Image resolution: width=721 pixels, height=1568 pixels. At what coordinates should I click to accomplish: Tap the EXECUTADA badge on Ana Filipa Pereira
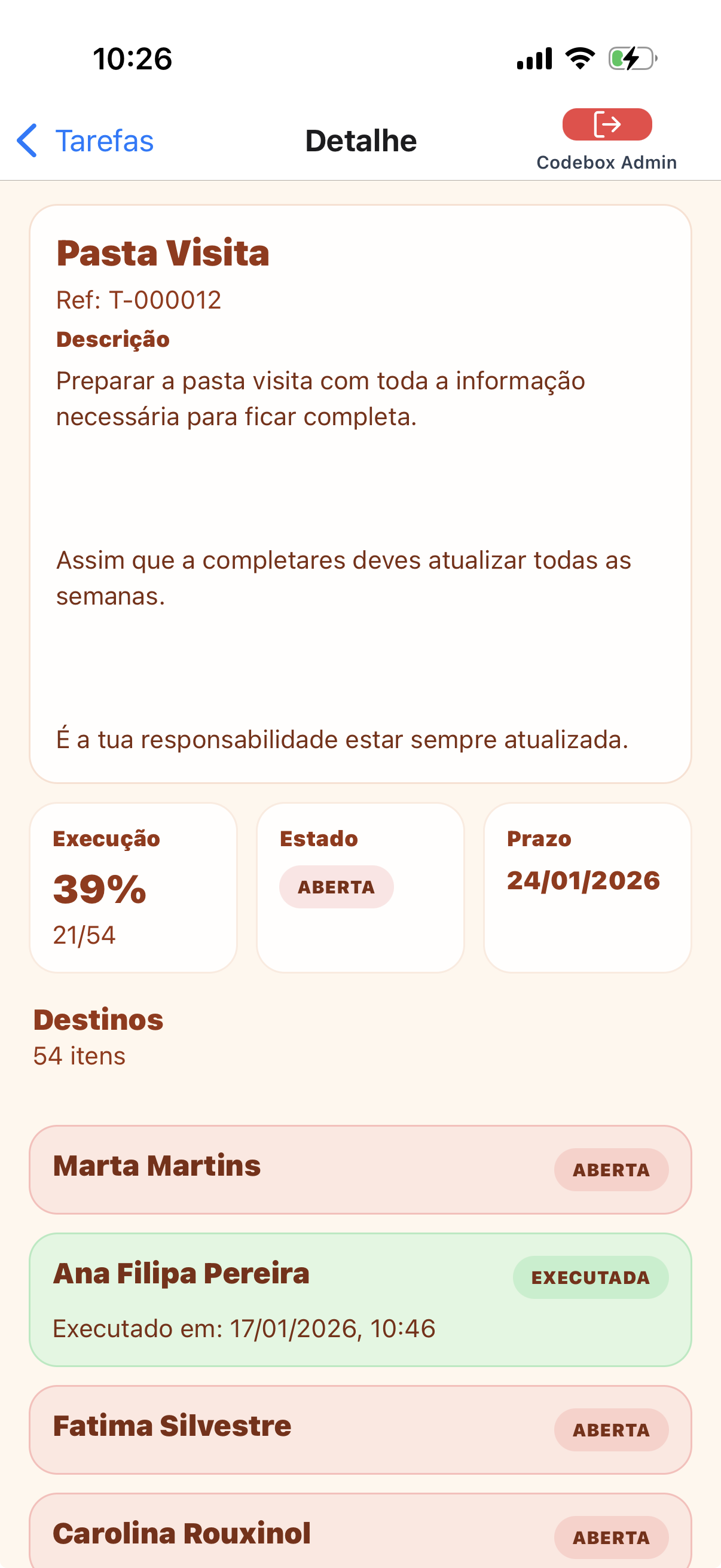click(590, 1277)
